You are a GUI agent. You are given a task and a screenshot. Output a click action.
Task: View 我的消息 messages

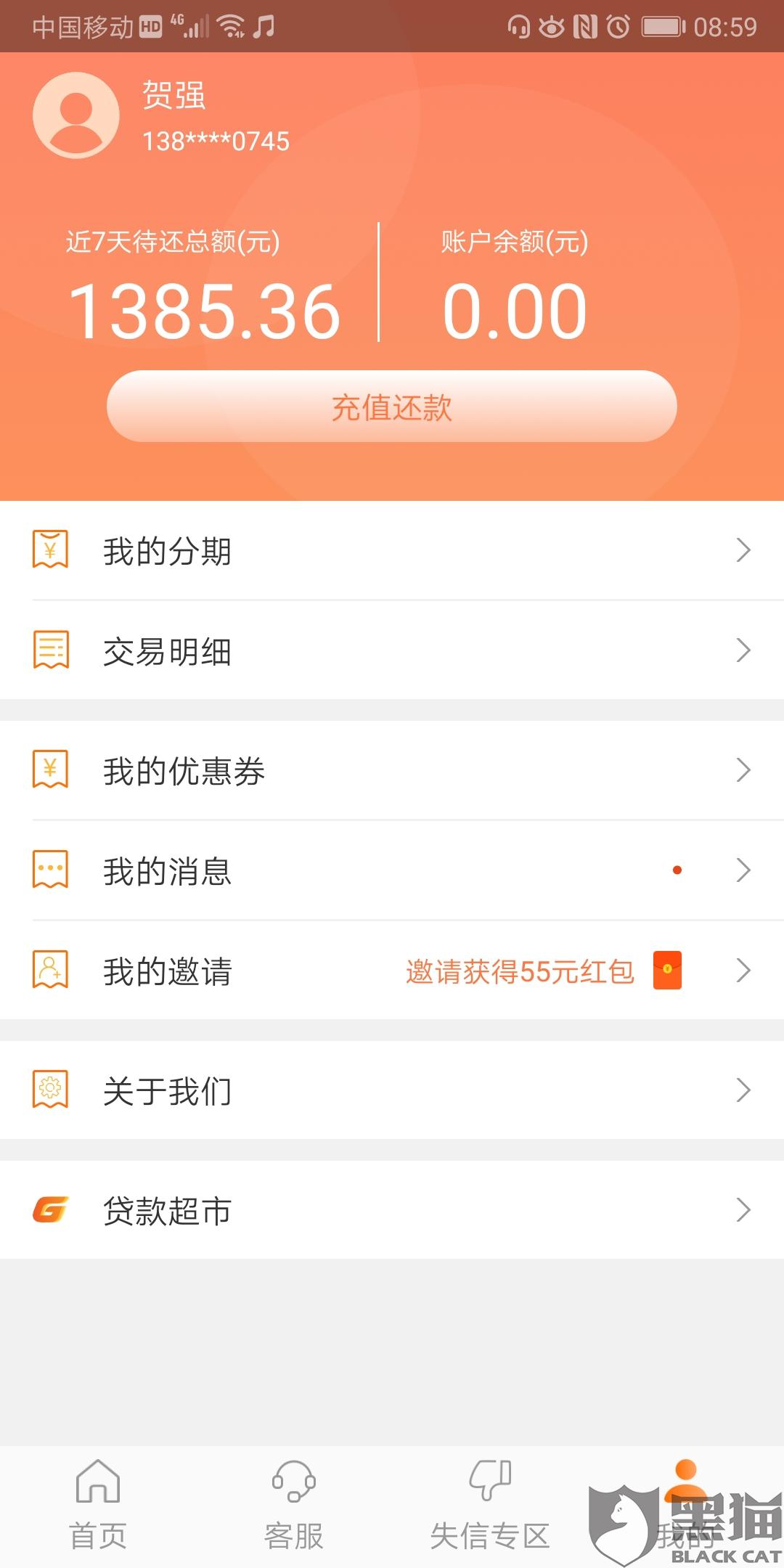click(392, 870)
